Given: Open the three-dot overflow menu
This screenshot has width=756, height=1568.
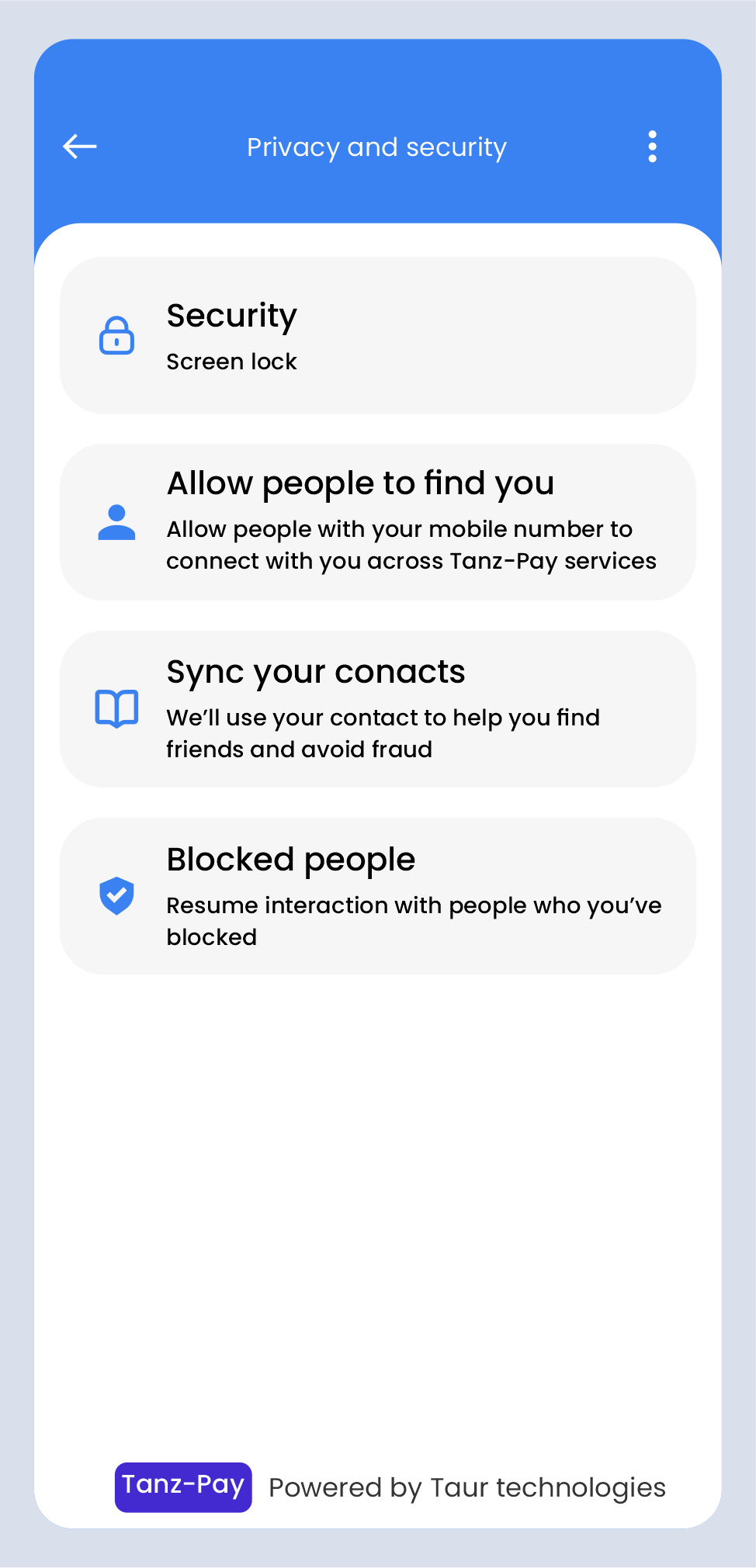Looking at the screenshot, I should [652, 147].
